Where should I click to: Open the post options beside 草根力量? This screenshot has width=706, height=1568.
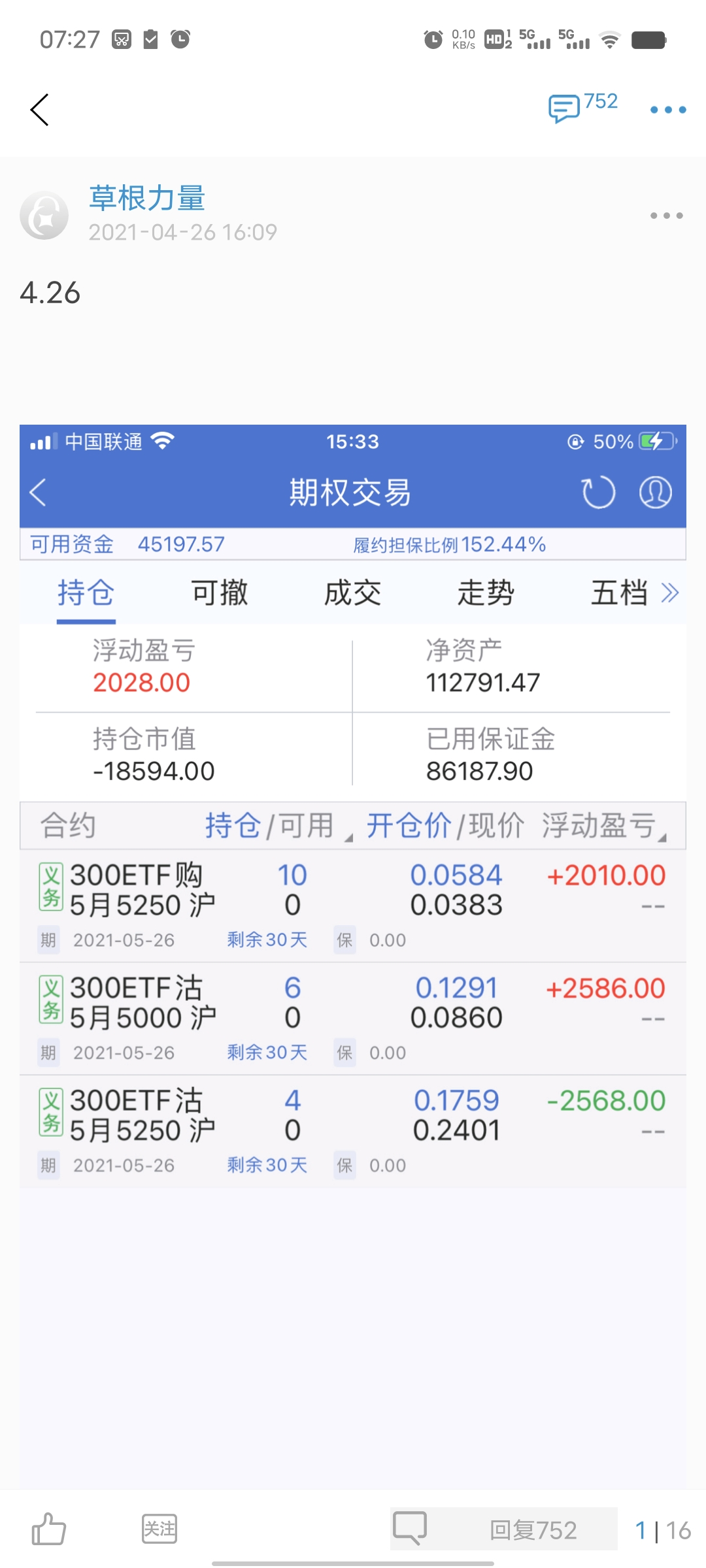coord(666,216)
